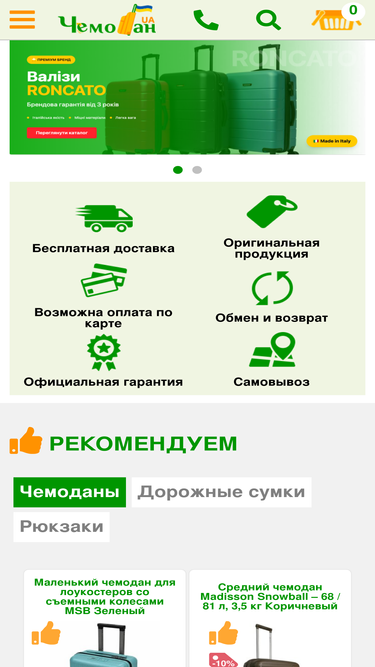Switch to the Дорожные сумки tab
Screen dimensions: 375x667
[x=222, y=492]
